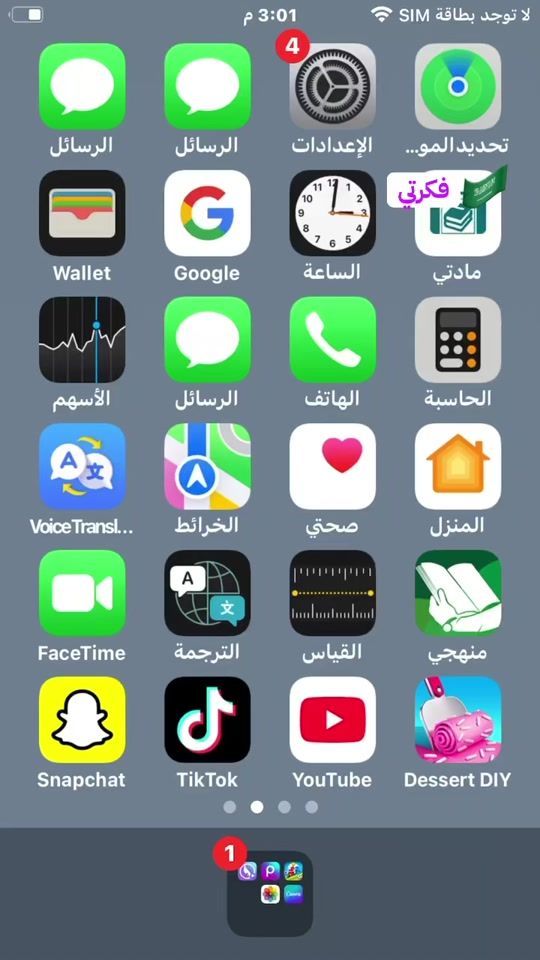Open the Translate app (الترجمة)
The height and width of the screenshot is (960, 540).
(x=208, y=593)
